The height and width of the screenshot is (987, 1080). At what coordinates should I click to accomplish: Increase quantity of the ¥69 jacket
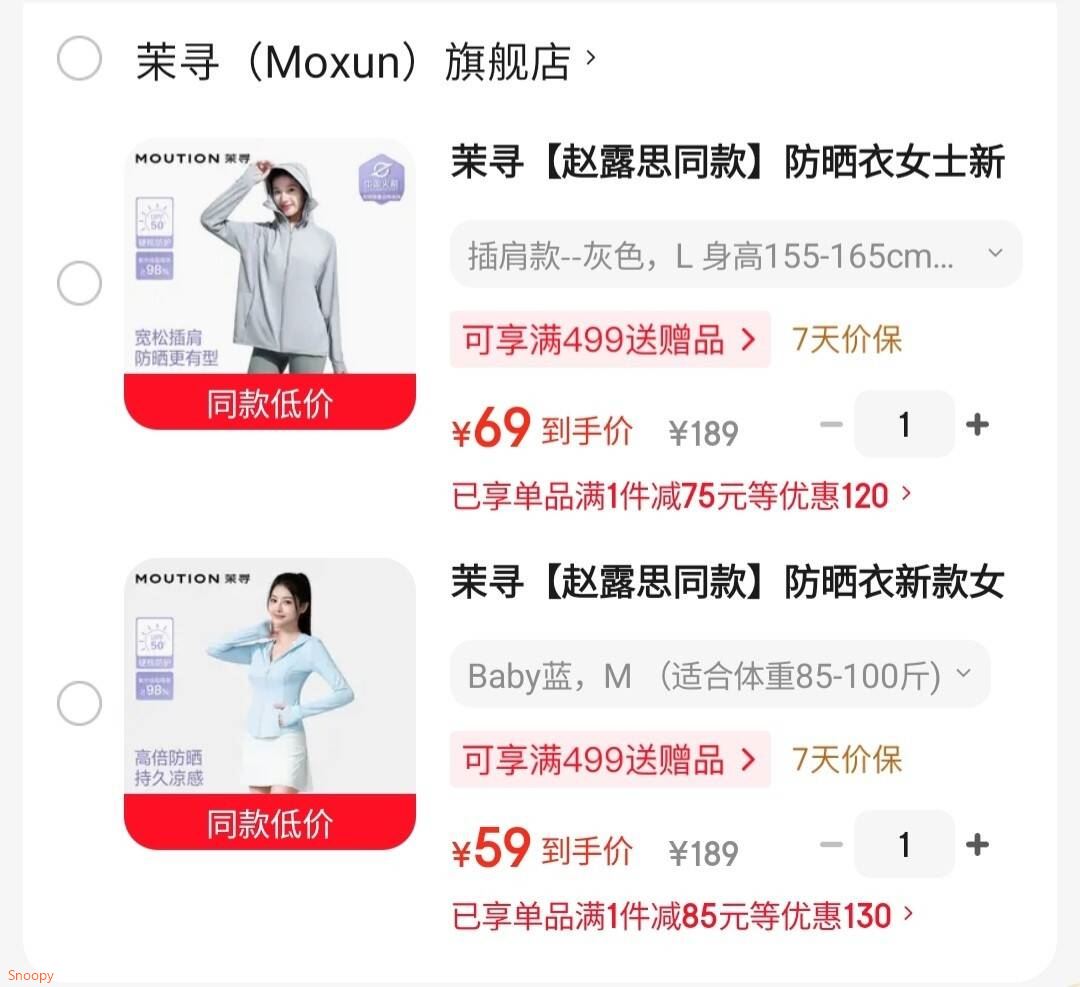[977, 425]
